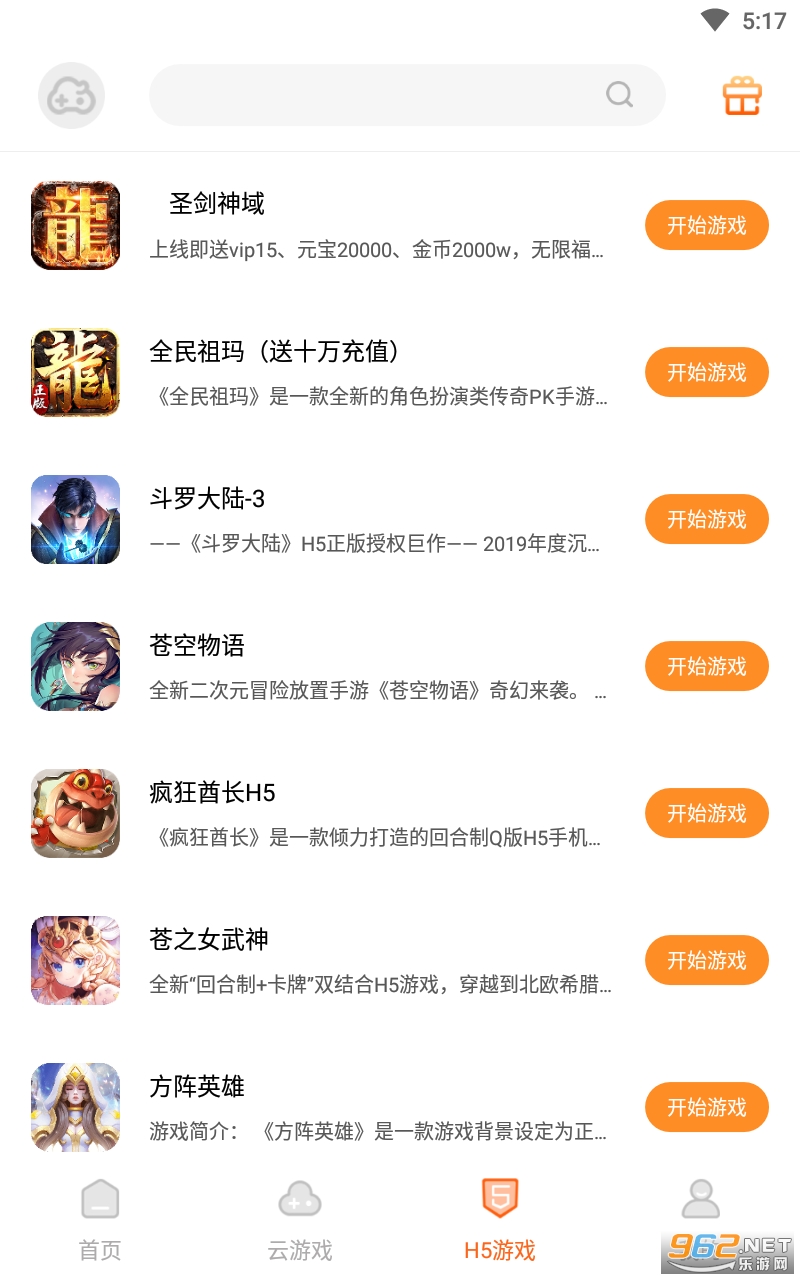Start the game 方阵英雄

click(706, 1107)
